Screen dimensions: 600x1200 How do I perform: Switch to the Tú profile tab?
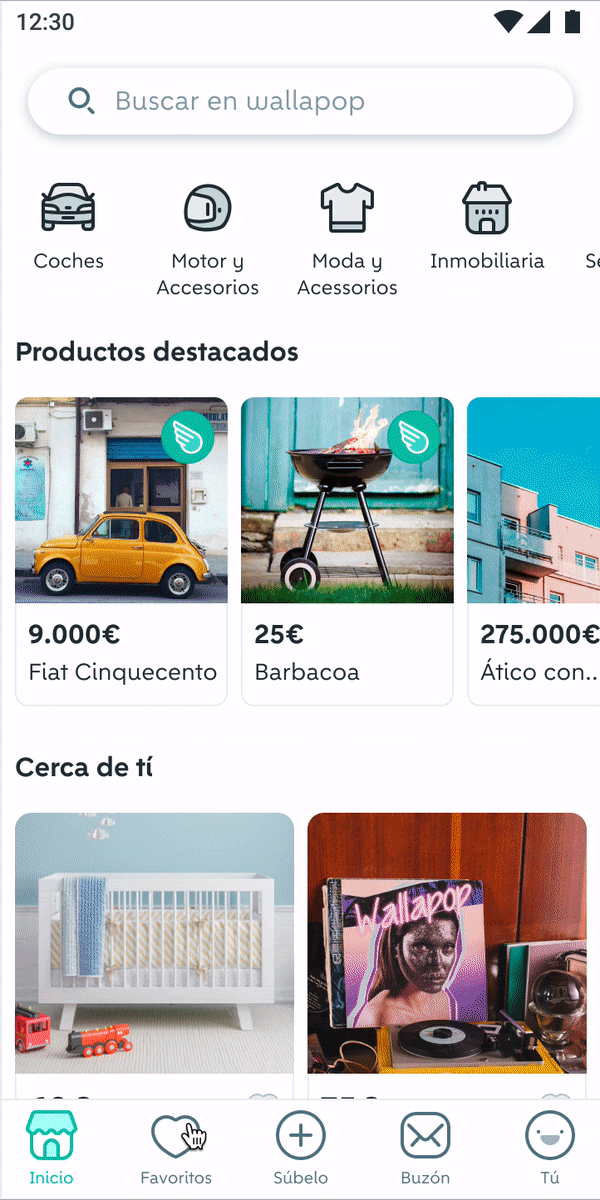pos(549,1148)
